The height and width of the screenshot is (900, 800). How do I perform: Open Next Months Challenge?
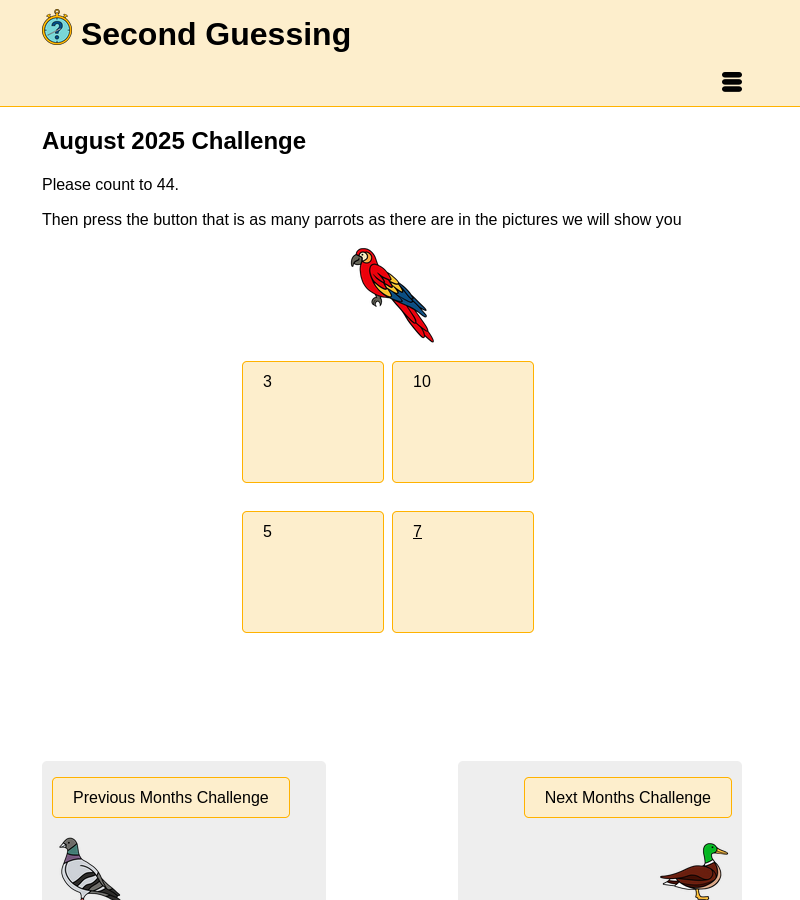(x=628, y=798)
